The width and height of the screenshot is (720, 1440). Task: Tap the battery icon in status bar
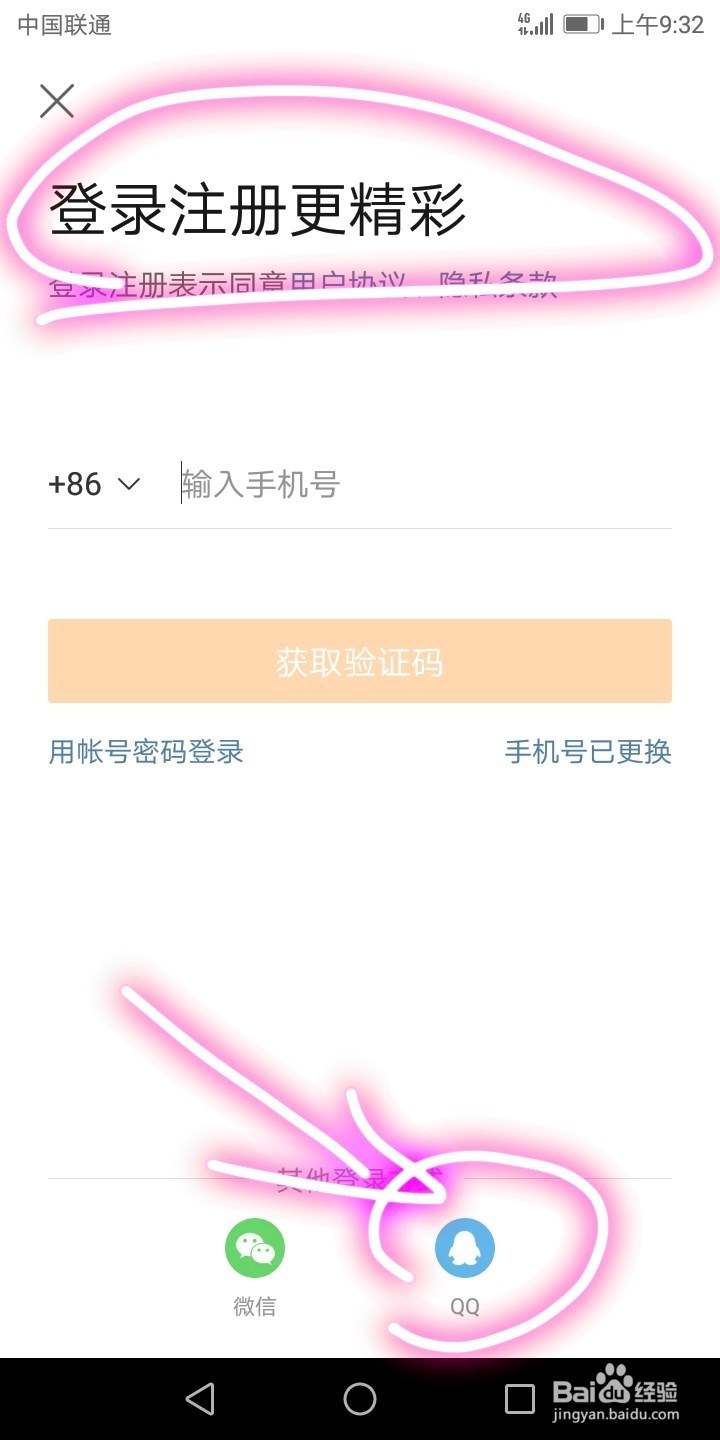point(585,22)
